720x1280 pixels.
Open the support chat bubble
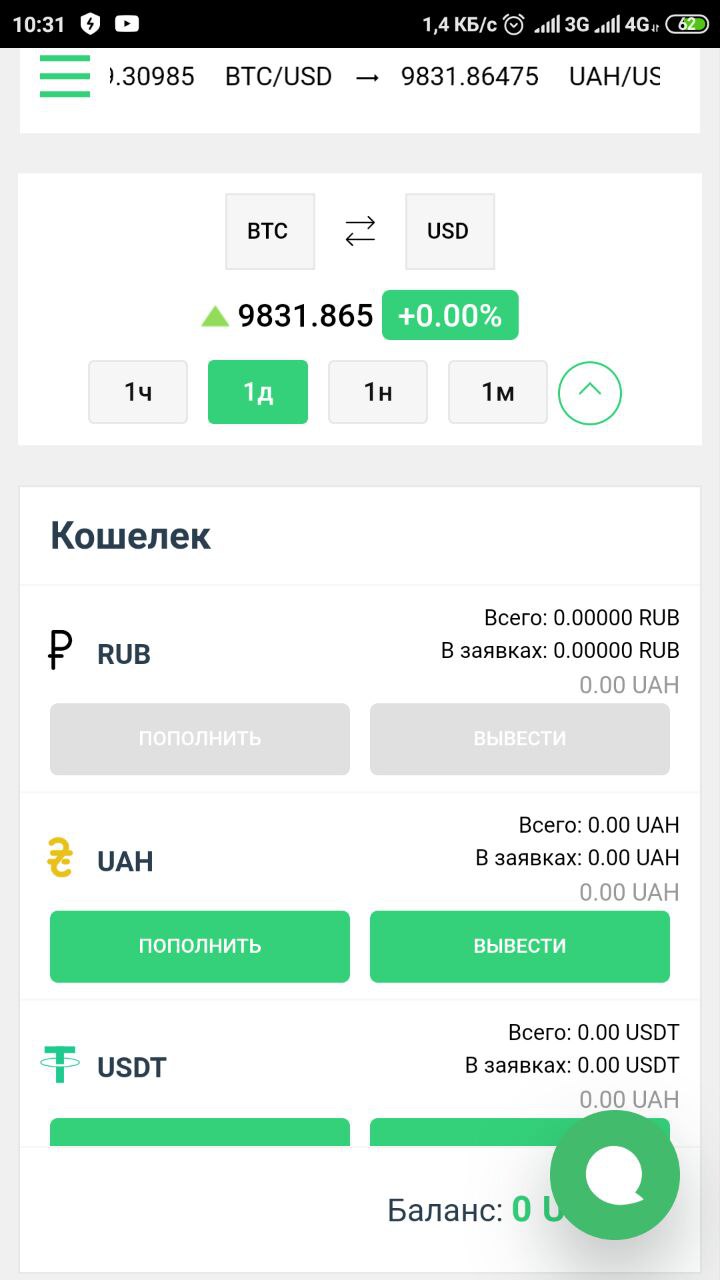point(615,1175)
